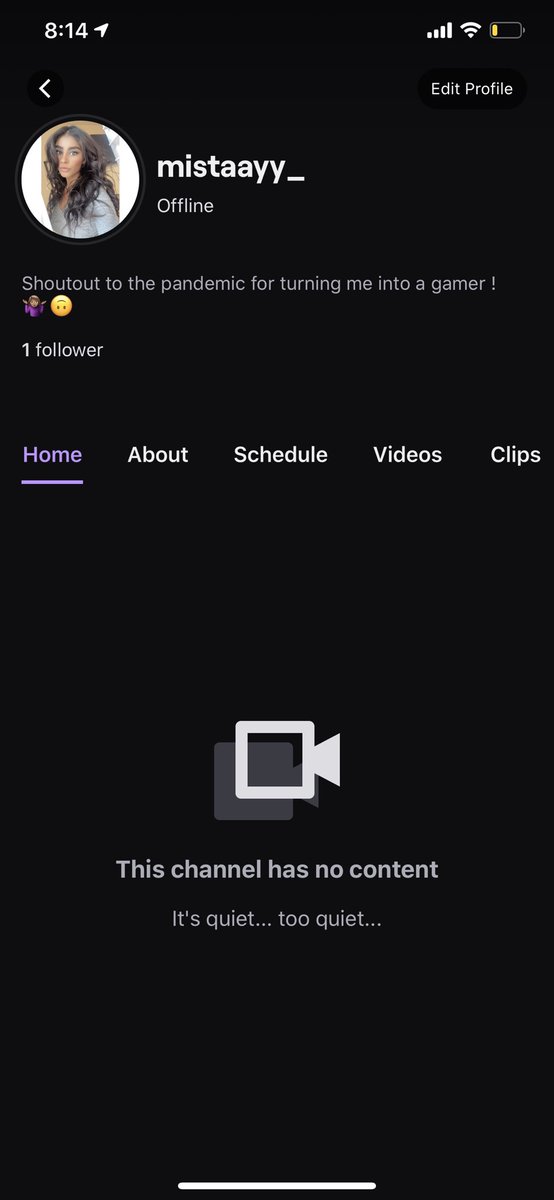Tap the channel profile avatar
554x1200 pixels.
(x=81, y=179)
